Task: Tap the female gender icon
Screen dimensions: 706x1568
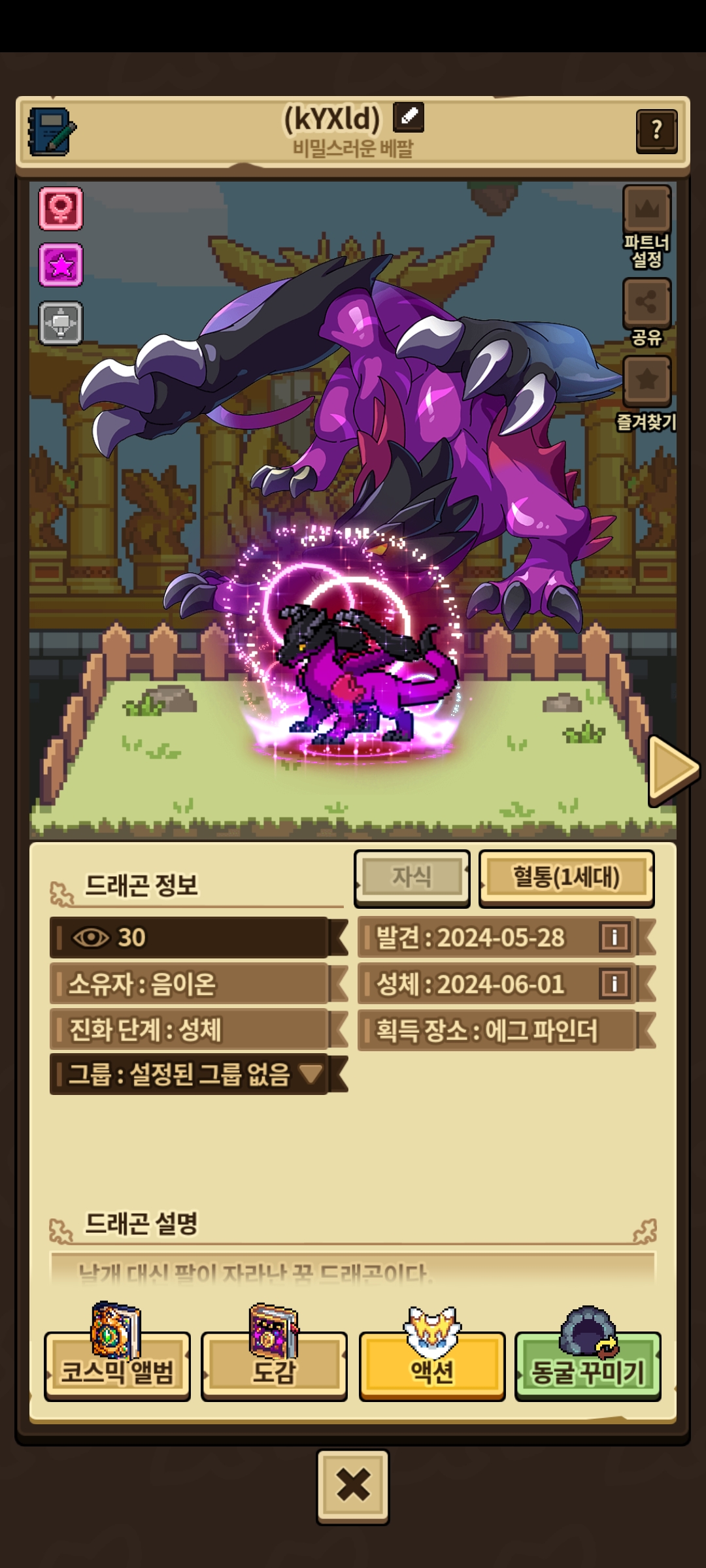Action: [61, 209]
